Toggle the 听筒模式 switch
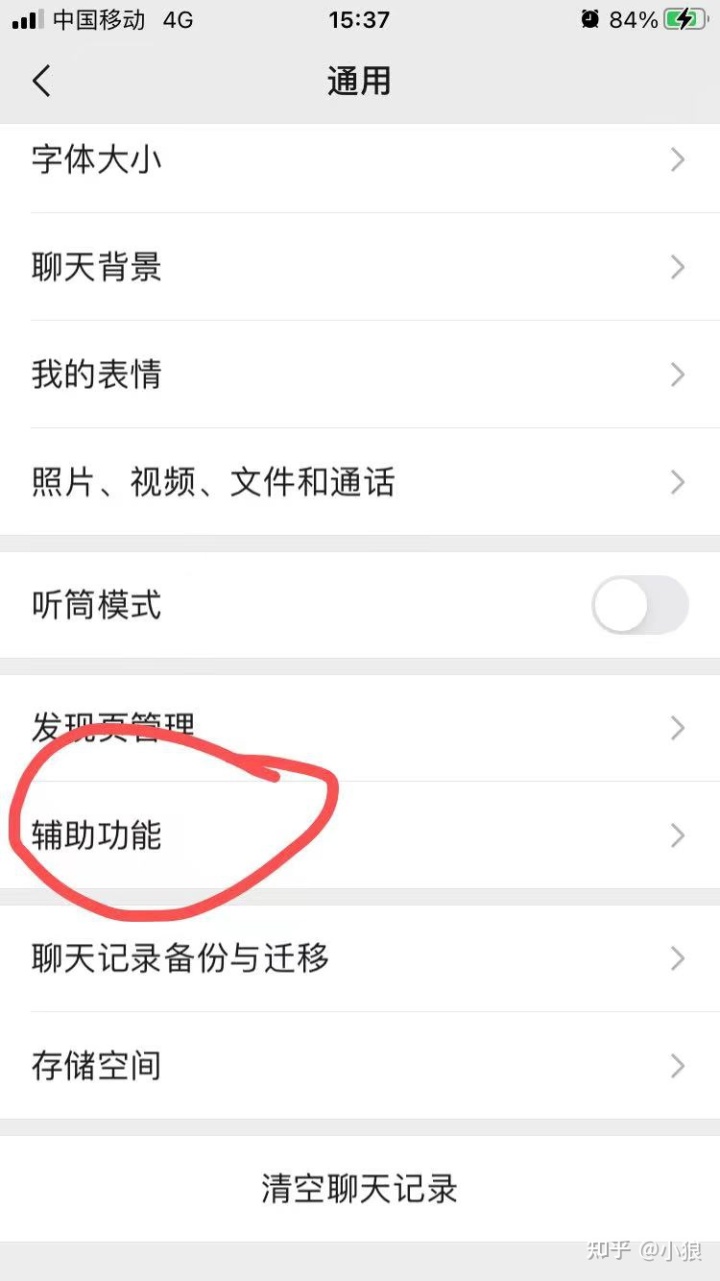The height and width of the screenshot is (1281, 720). 639,605
